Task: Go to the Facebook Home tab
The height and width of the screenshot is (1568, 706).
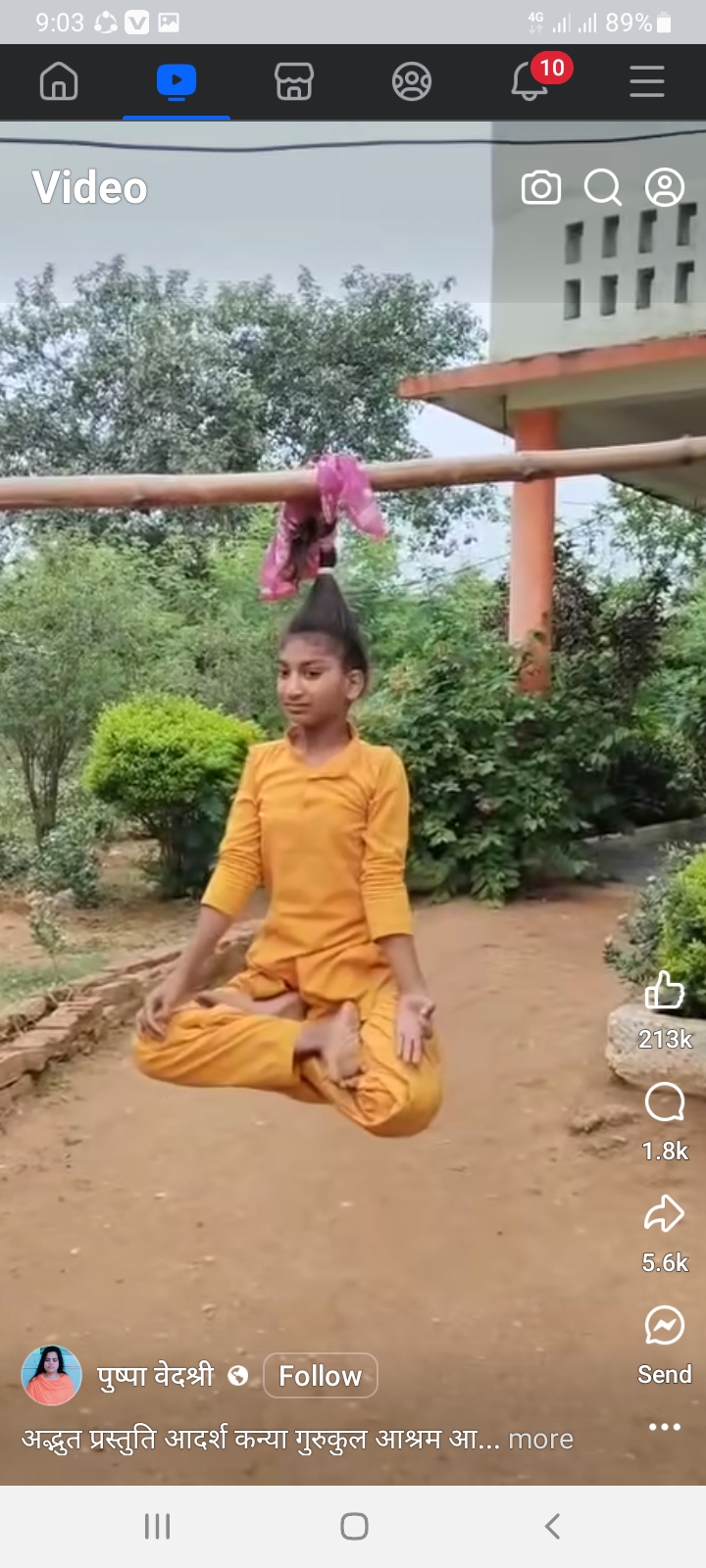Action: pyautogui.click(x=59, y=81)
